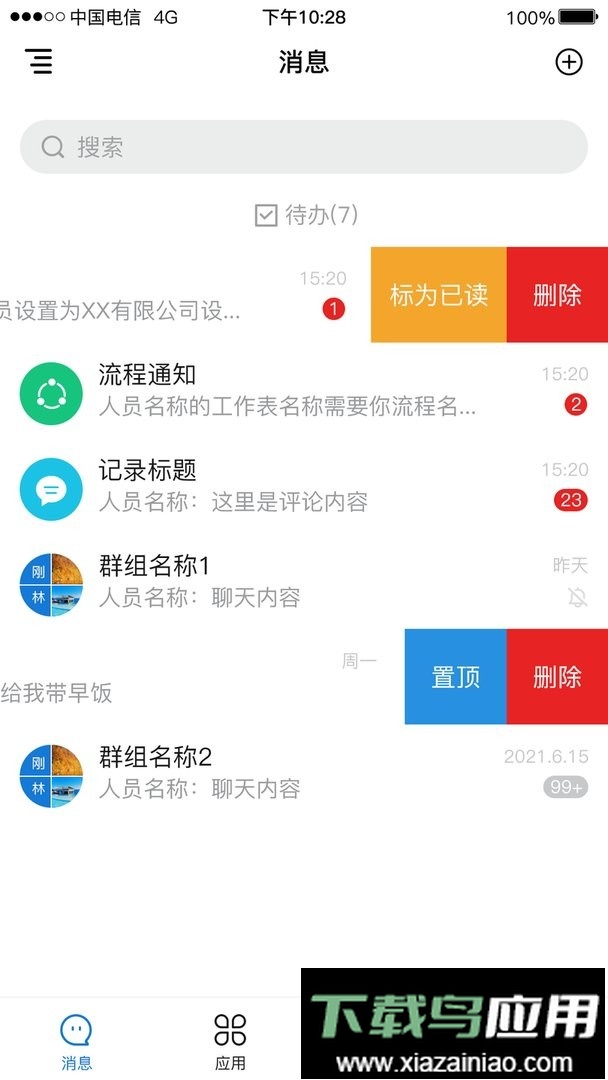The image size is (608, 1080).
Task: Open the drawer menu button
Action: click(39, 62)
